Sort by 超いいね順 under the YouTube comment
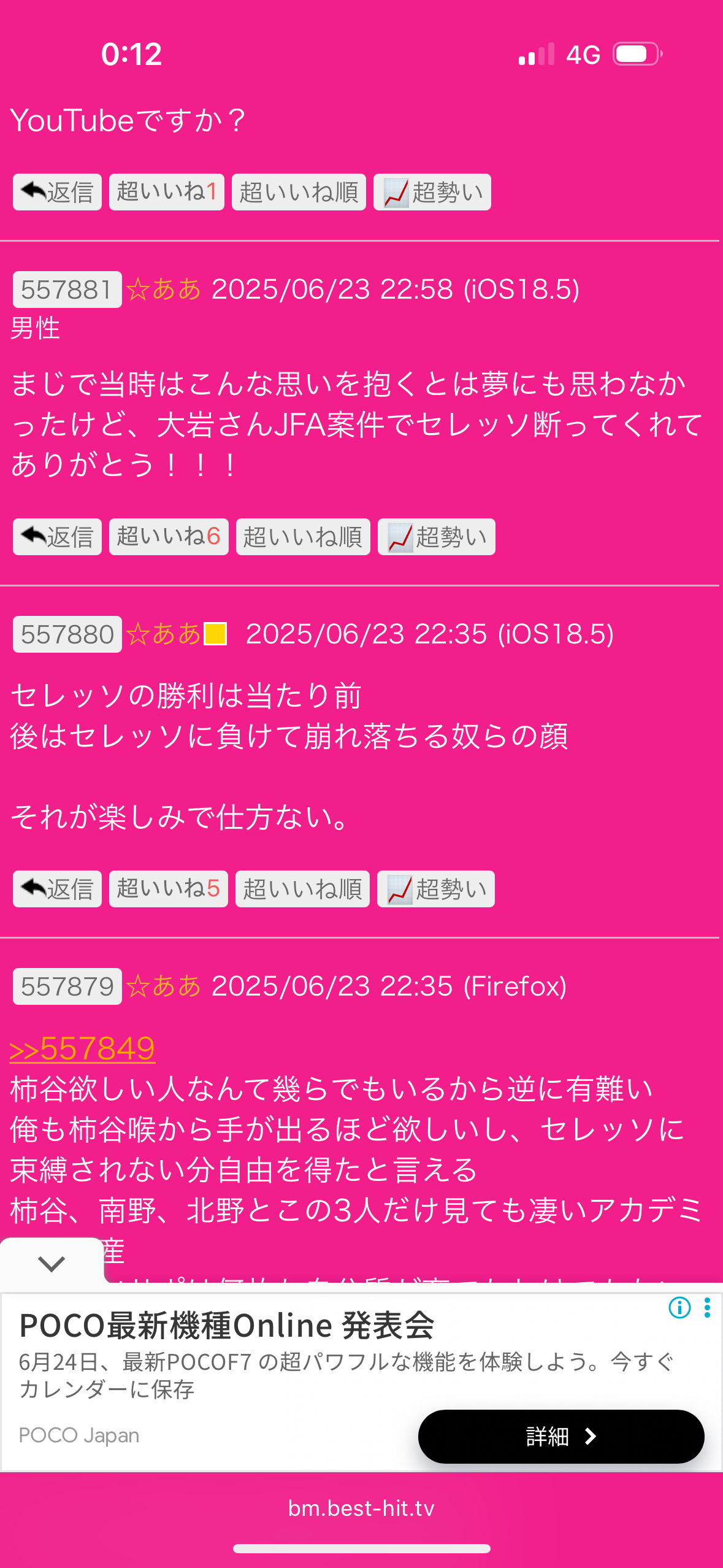The height and width of the screenshot is (1568, 723). tap(299, 193)
